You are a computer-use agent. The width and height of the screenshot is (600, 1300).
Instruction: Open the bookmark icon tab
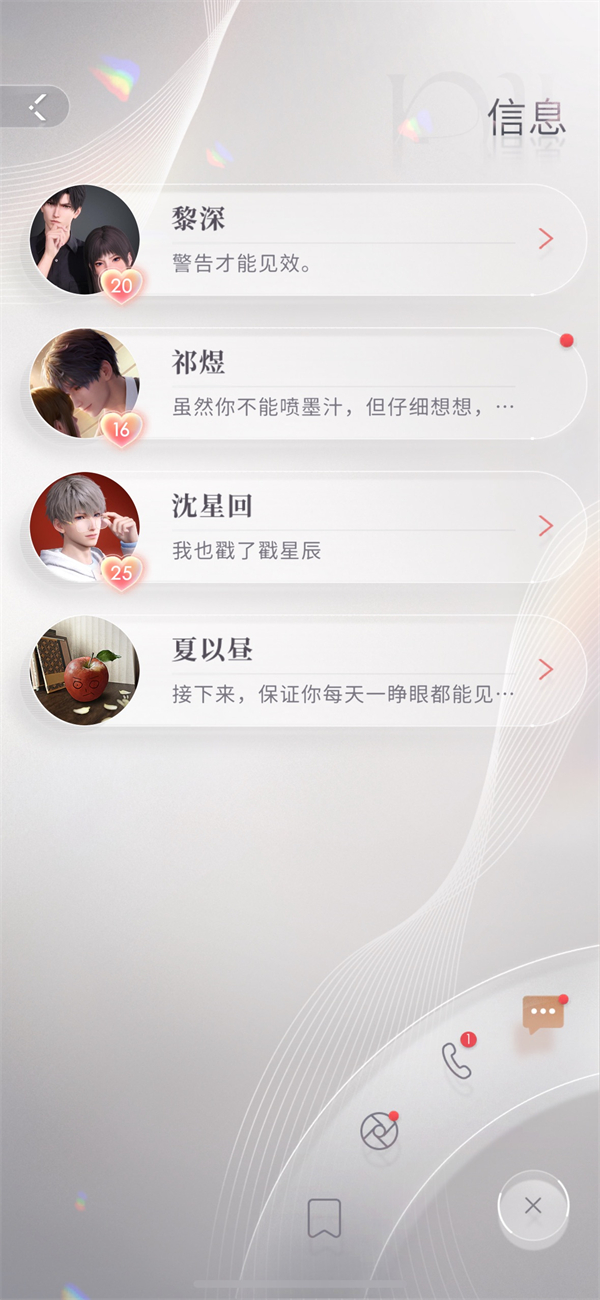click(x=324, y=1218)
